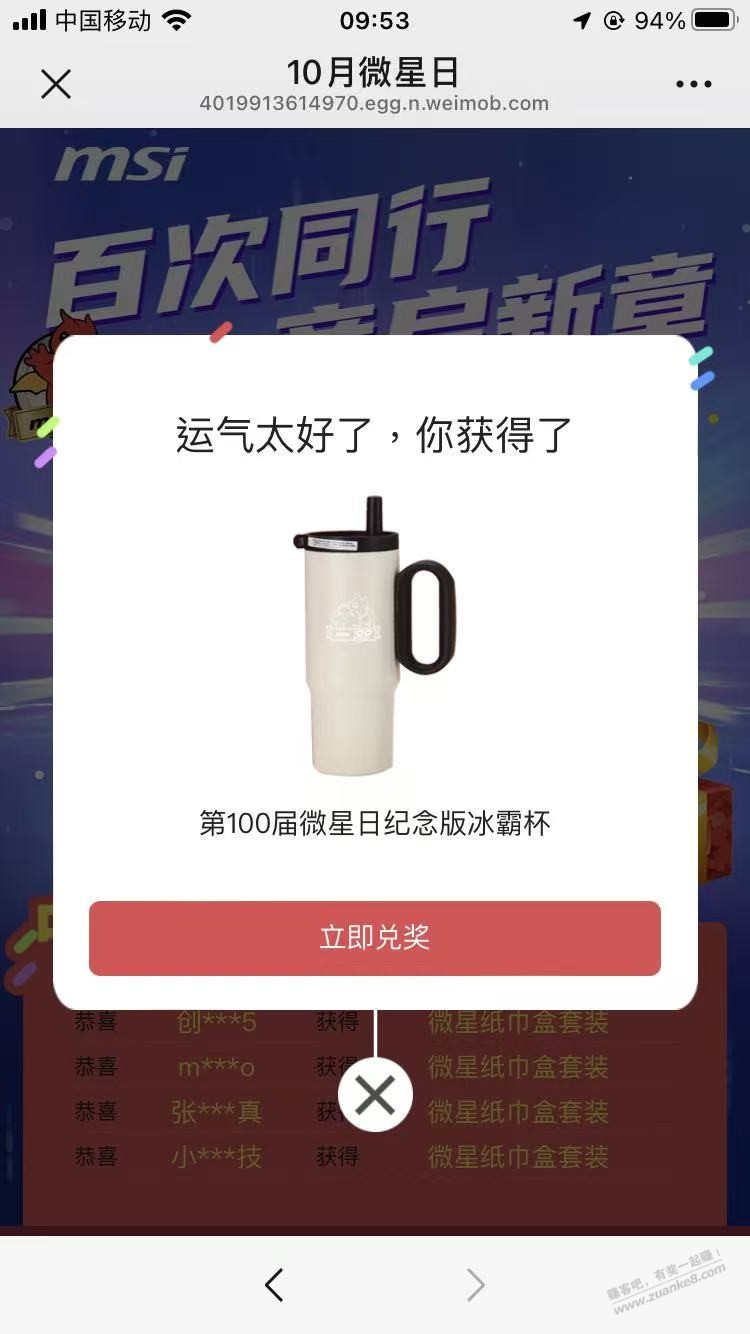Close the 10月微星日 web page

click(56, 84)
